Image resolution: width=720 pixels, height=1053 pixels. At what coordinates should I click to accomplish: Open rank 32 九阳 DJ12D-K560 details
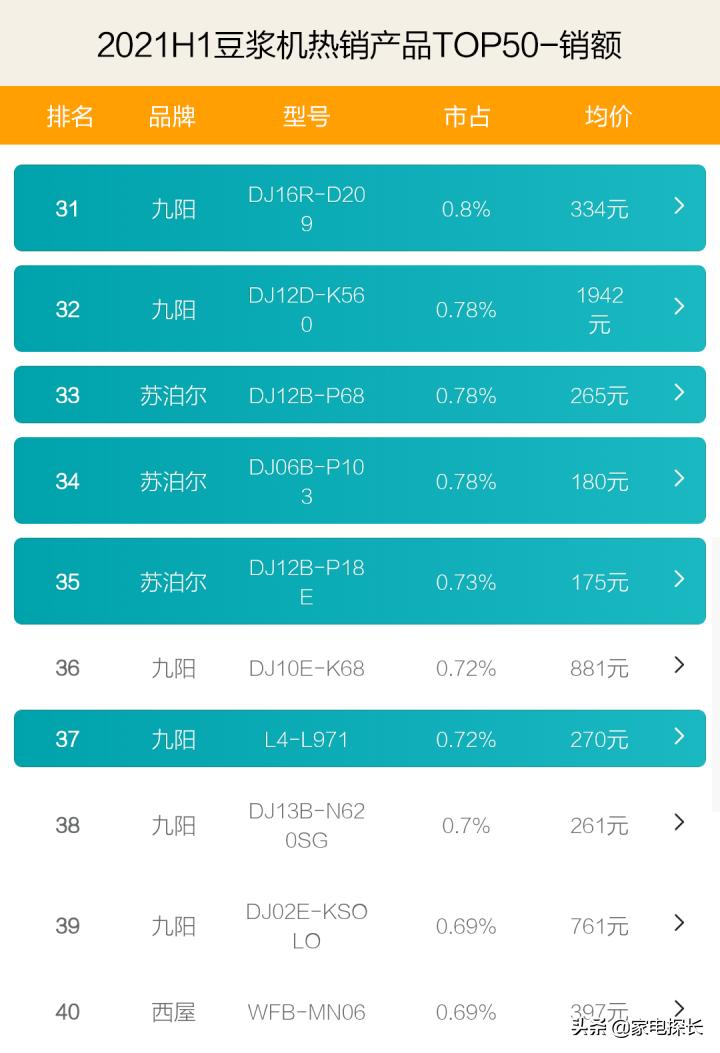pos(360,309)
